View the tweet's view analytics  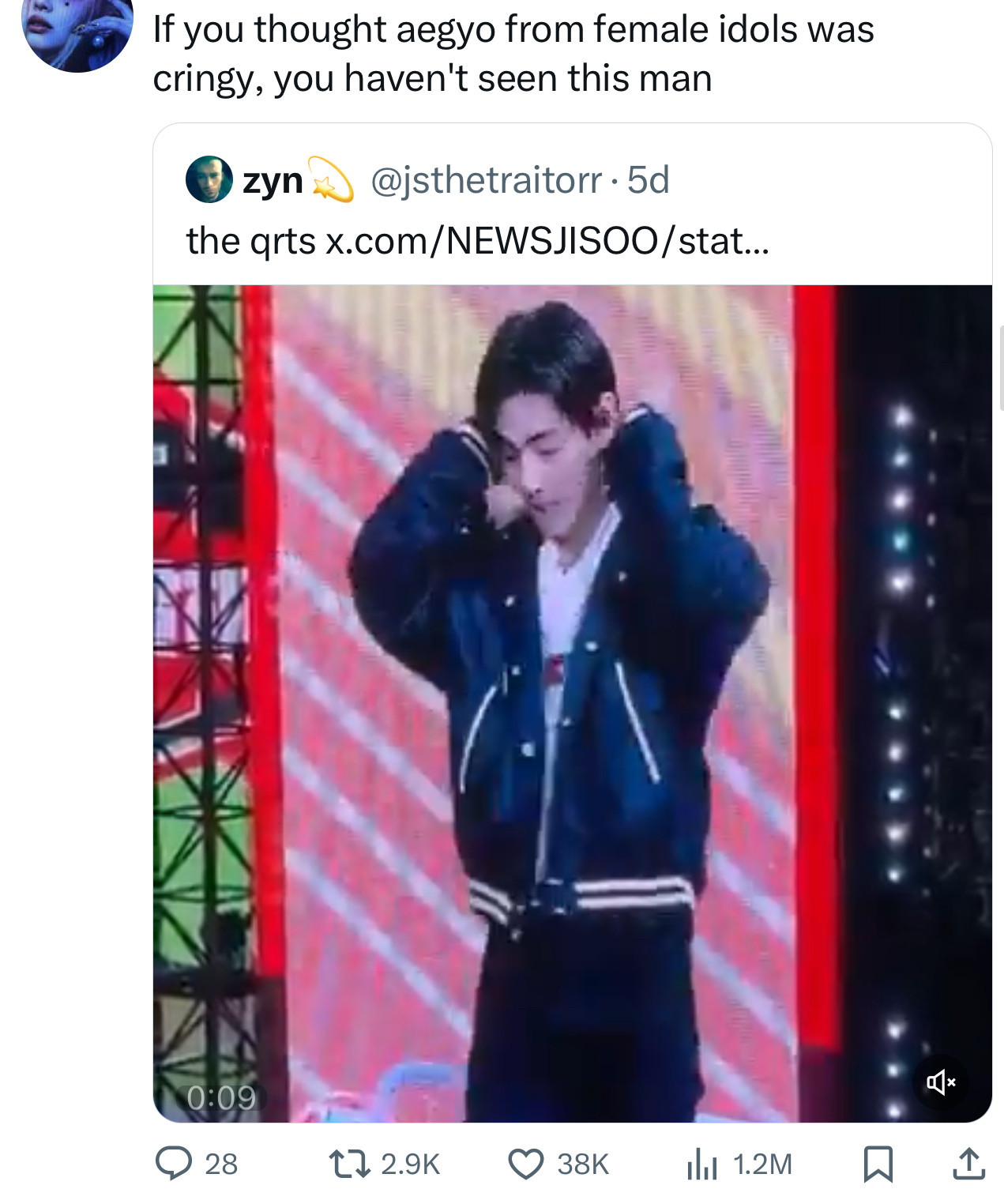coord(701,1164)
